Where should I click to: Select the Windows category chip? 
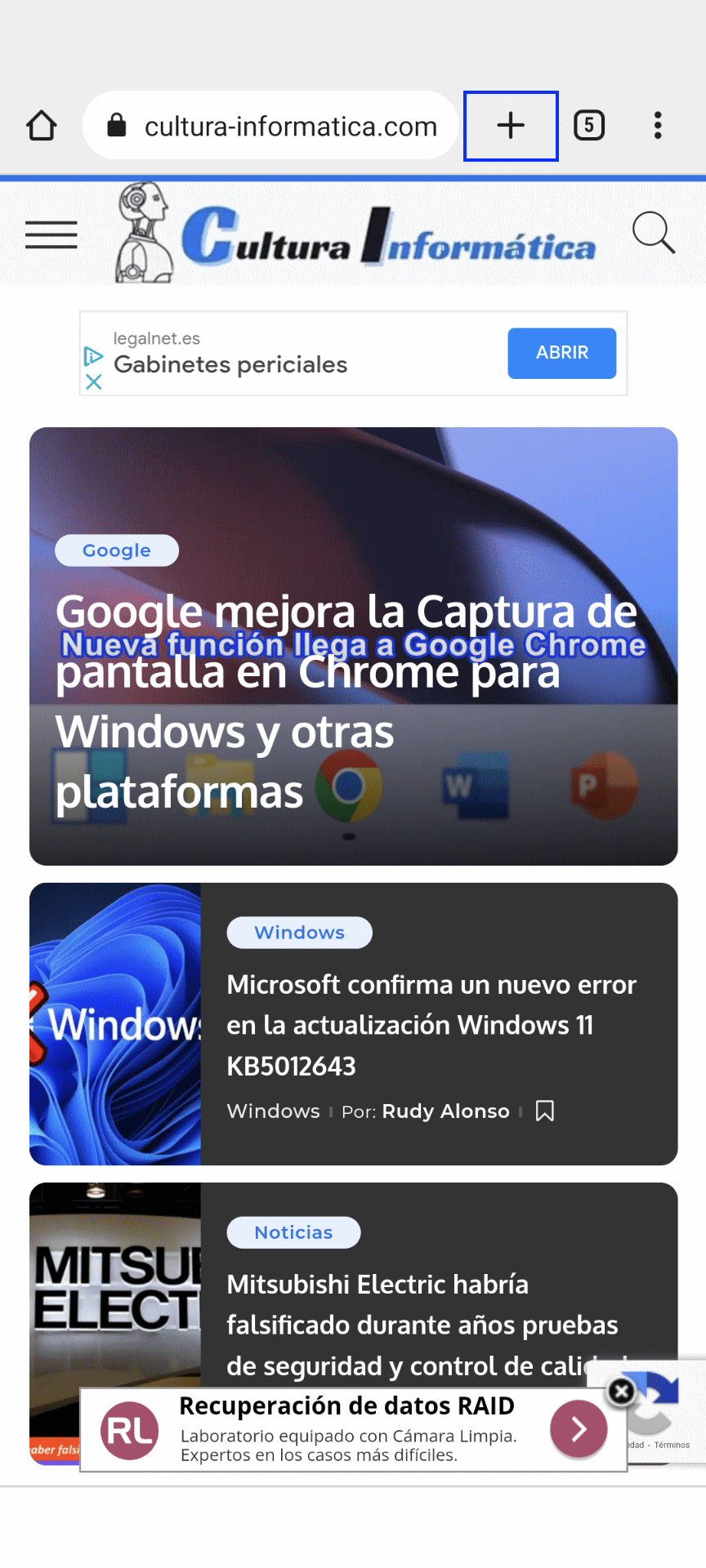pyautogui.click(x=299, y=933)
